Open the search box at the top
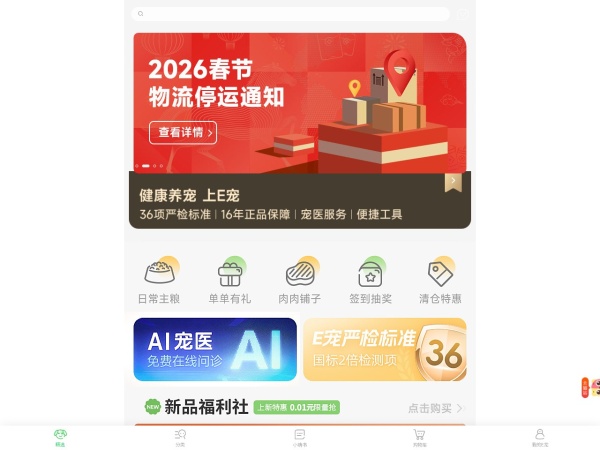 click(x=291, y=14)
